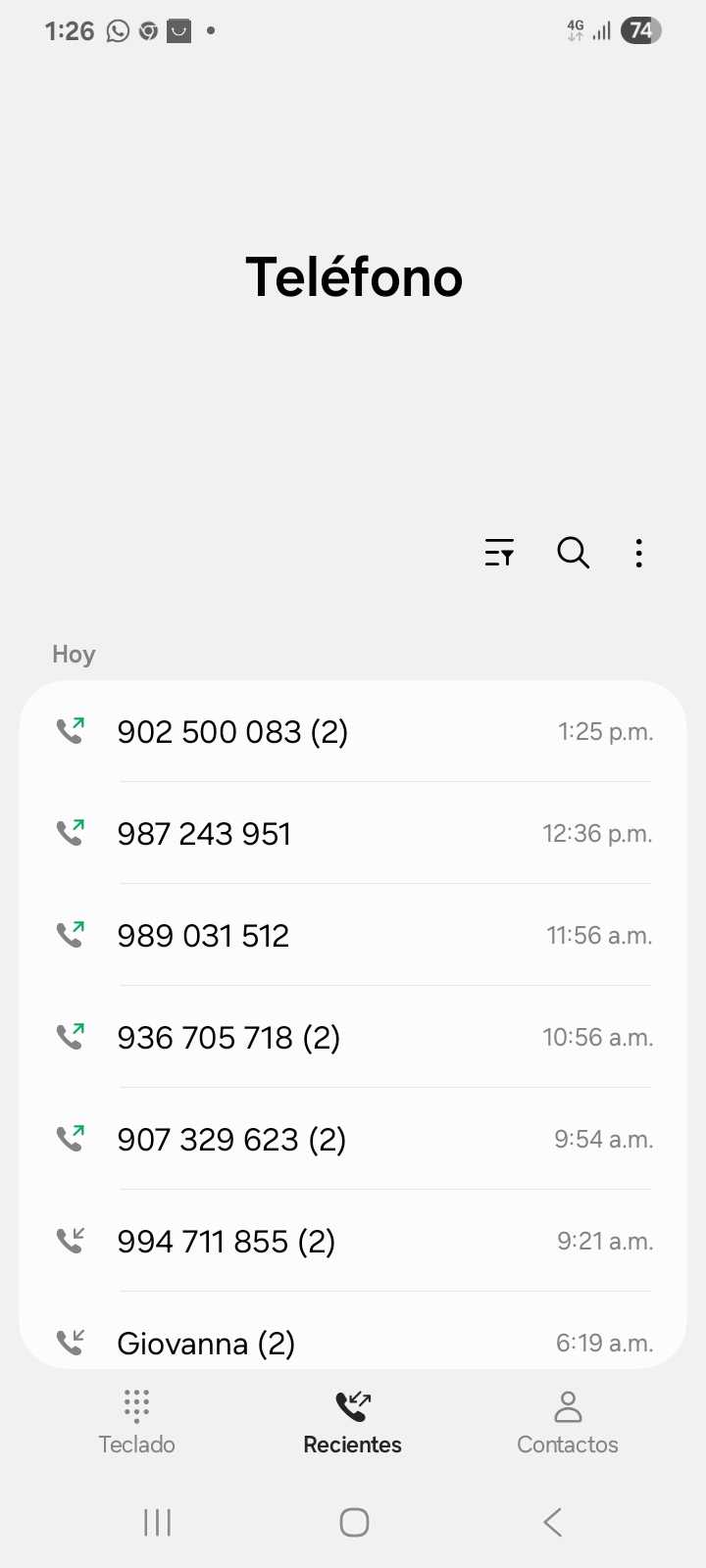This screenshot has height=1568, width=706.
Task: Open the call filter icon
Action: (499, 553)
